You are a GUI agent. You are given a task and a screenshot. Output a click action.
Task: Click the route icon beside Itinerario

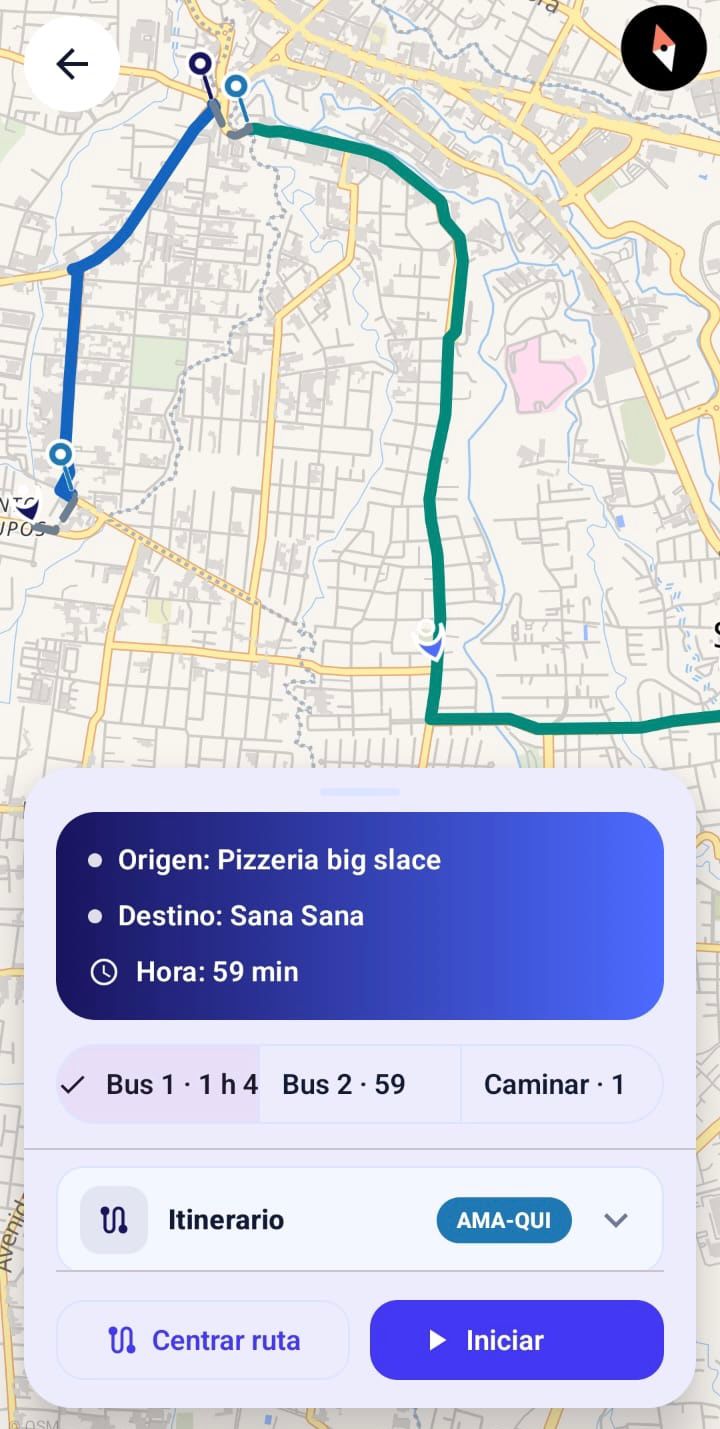click(113, 1219)
